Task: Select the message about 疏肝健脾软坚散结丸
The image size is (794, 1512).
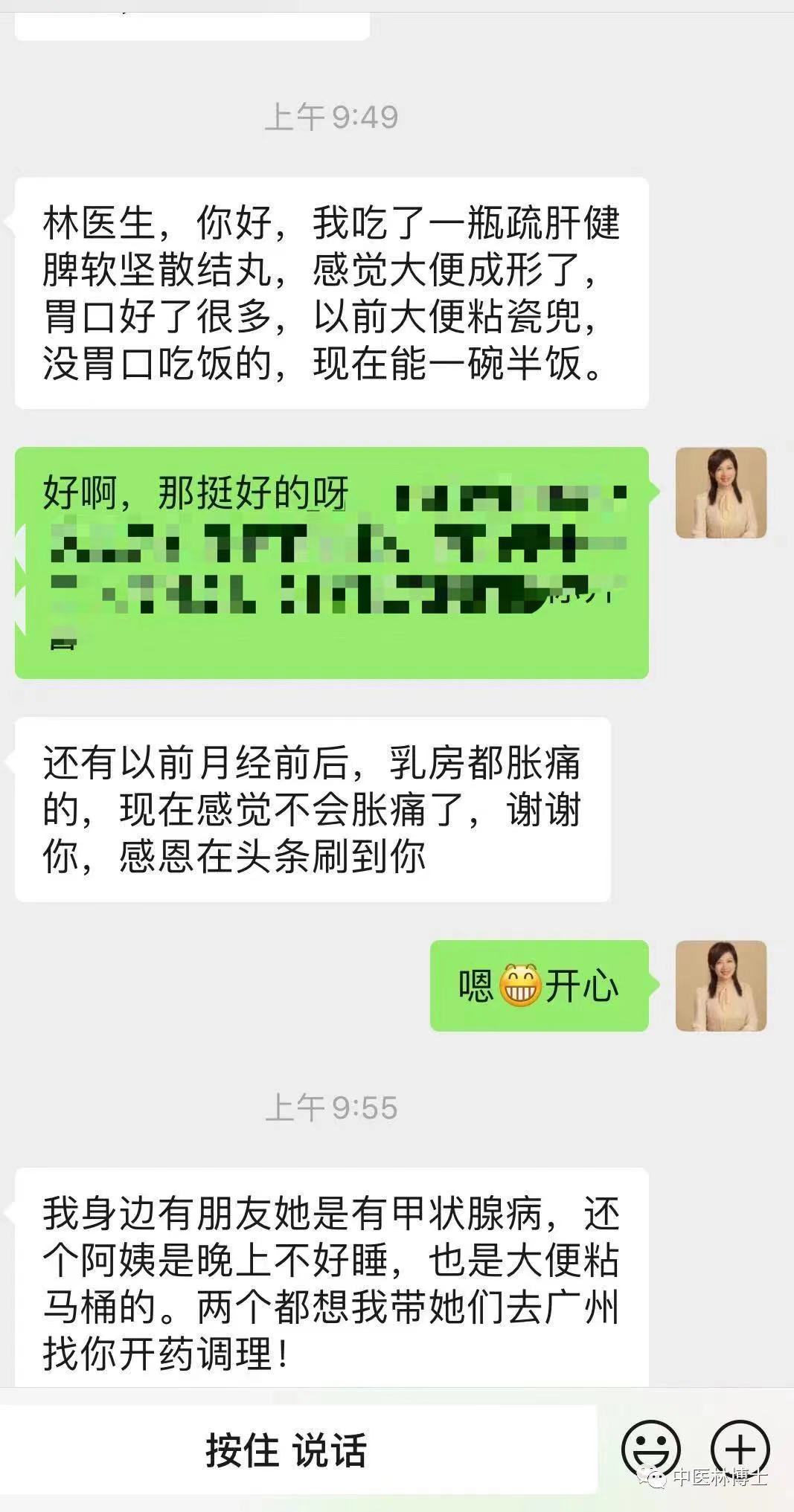Action: click(x=327, y=294)
